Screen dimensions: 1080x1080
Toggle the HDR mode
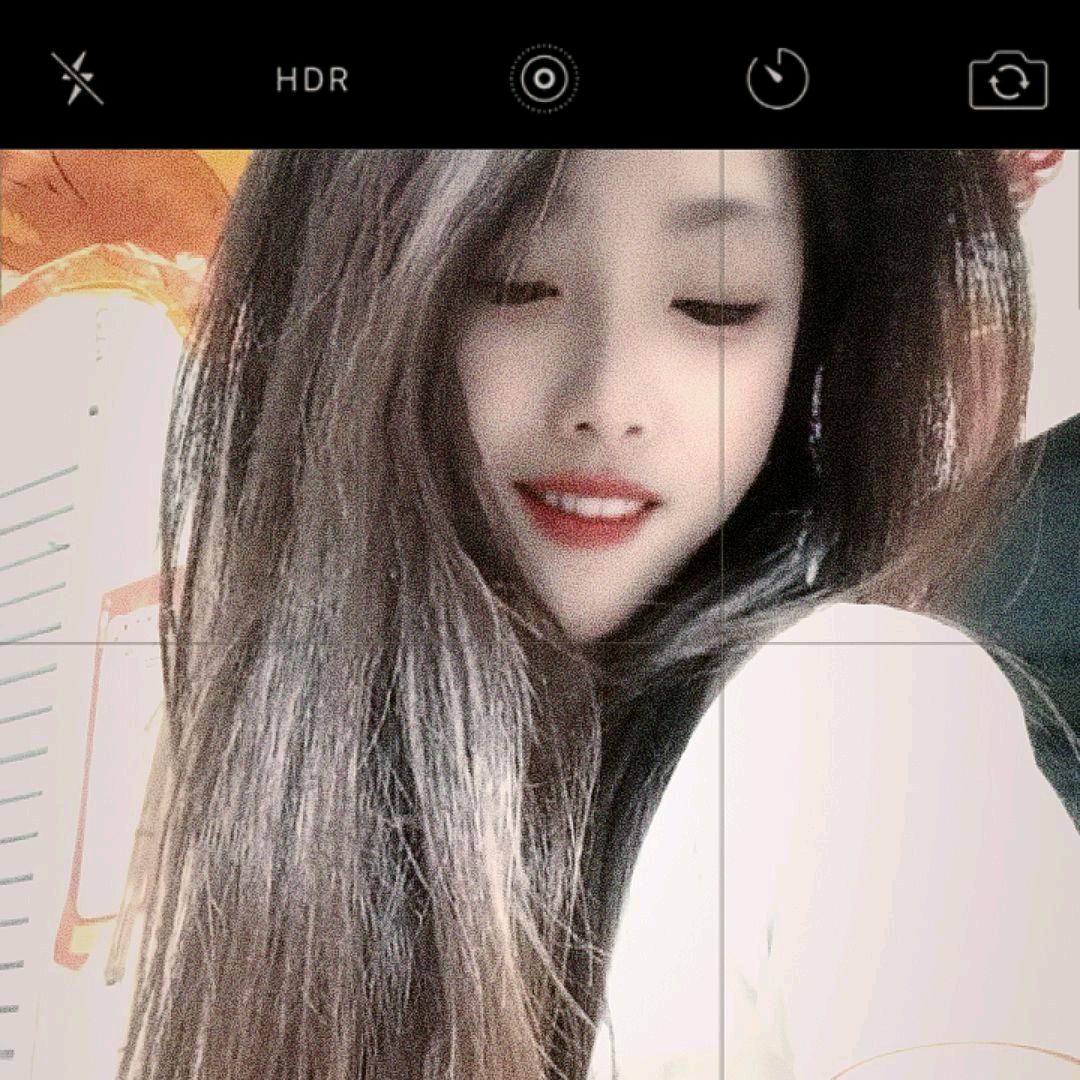click(x=312, y=80)
